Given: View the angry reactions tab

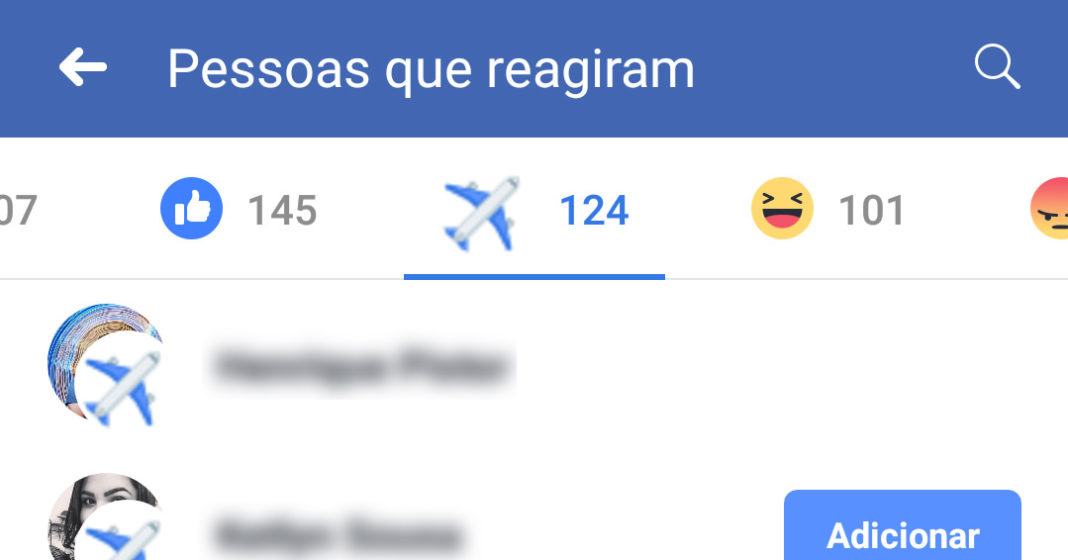Looking at the screenshot, I should click(1050, 211).
